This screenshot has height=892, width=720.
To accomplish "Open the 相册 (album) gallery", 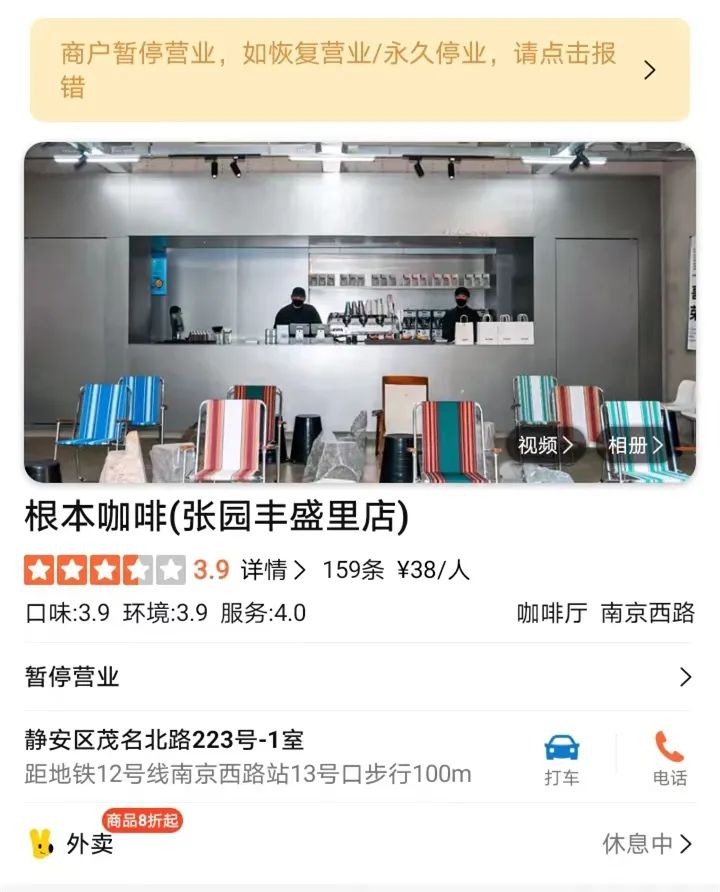I will (x=633, y=446).
